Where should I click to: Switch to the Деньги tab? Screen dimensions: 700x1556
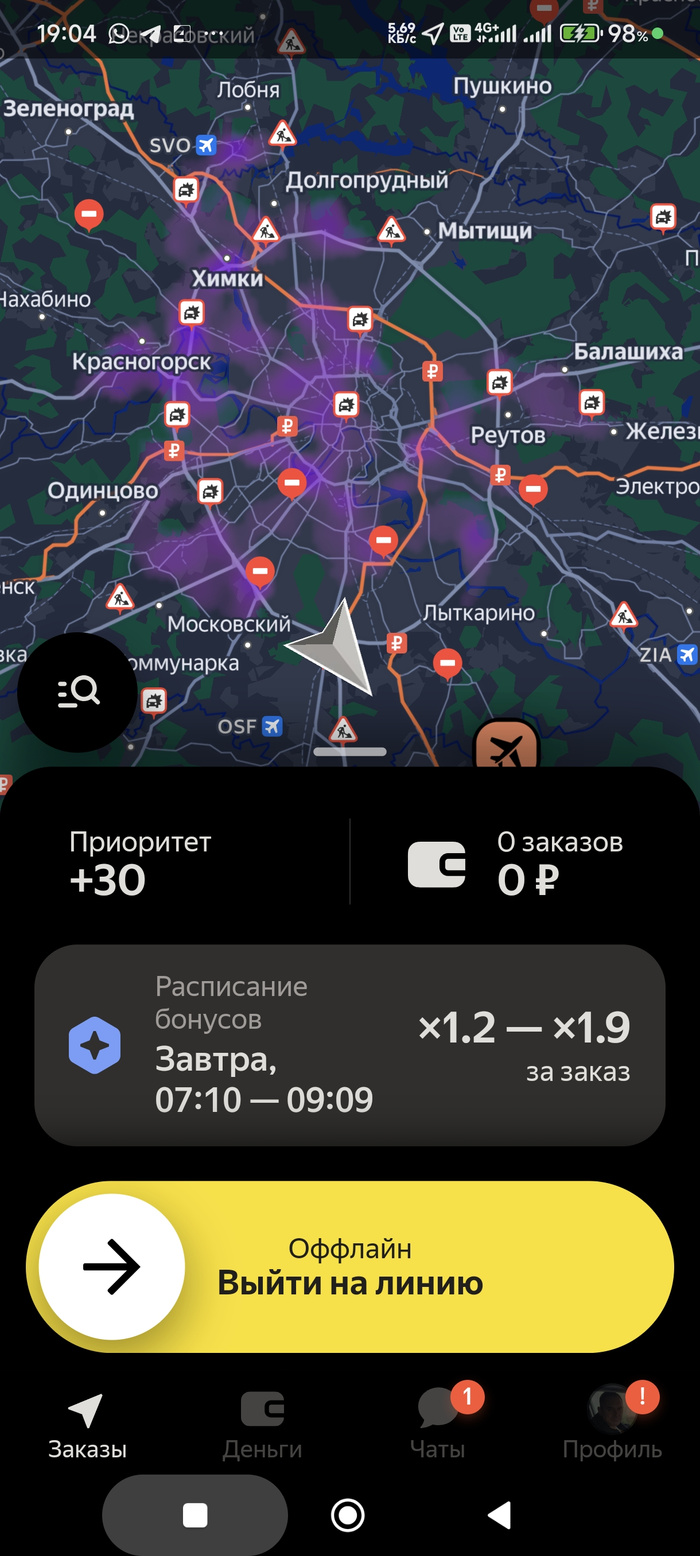262,1427
